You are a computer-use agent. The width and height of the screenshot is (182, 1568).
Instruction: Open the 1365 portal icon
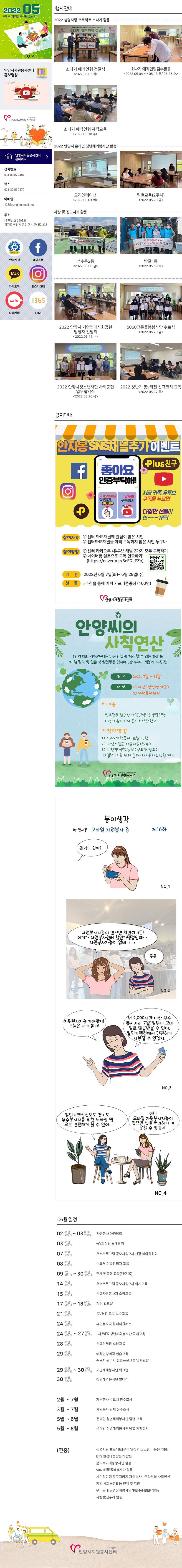(38, 300)
